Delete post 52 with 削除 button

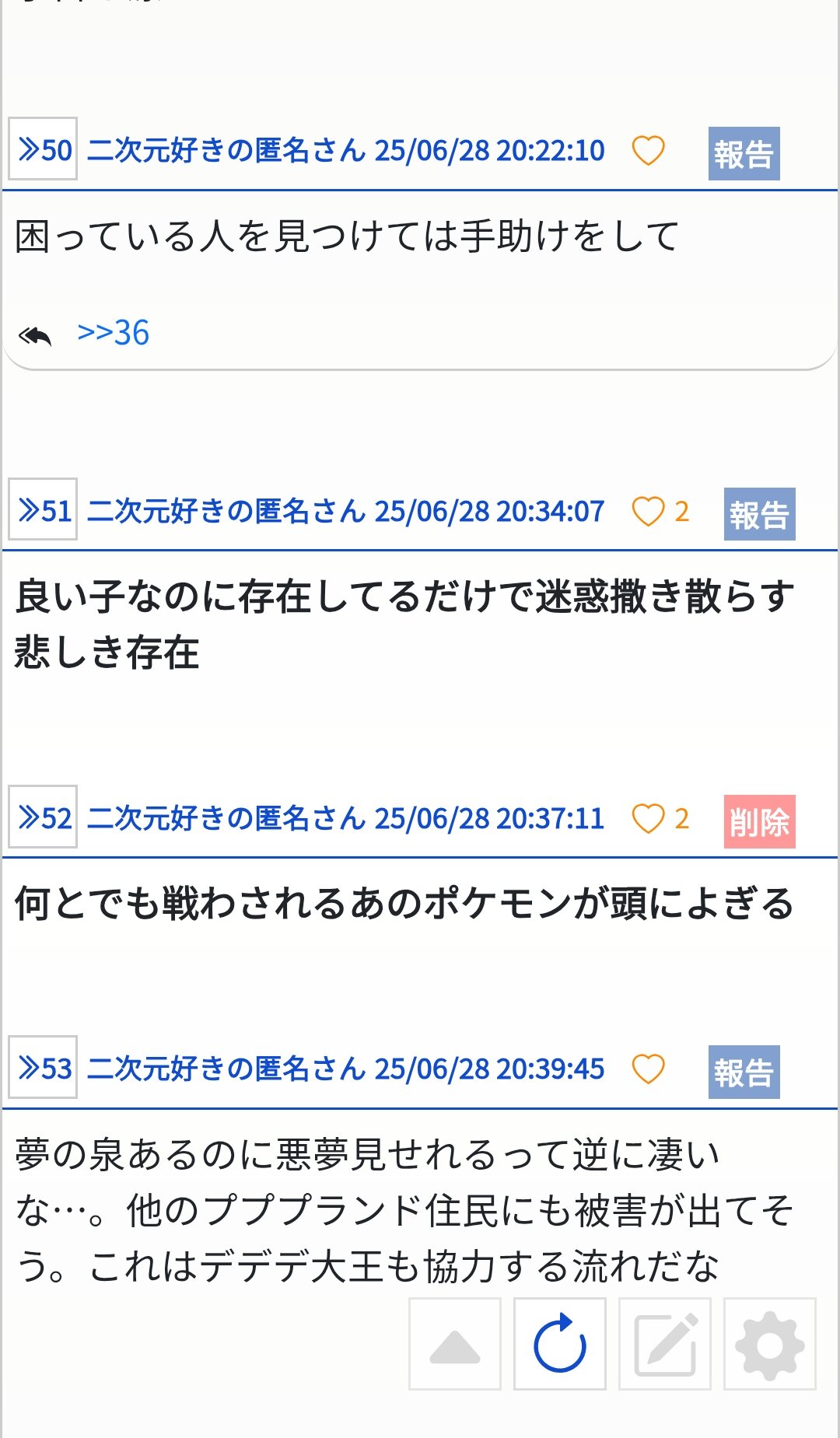coord(759,821)
